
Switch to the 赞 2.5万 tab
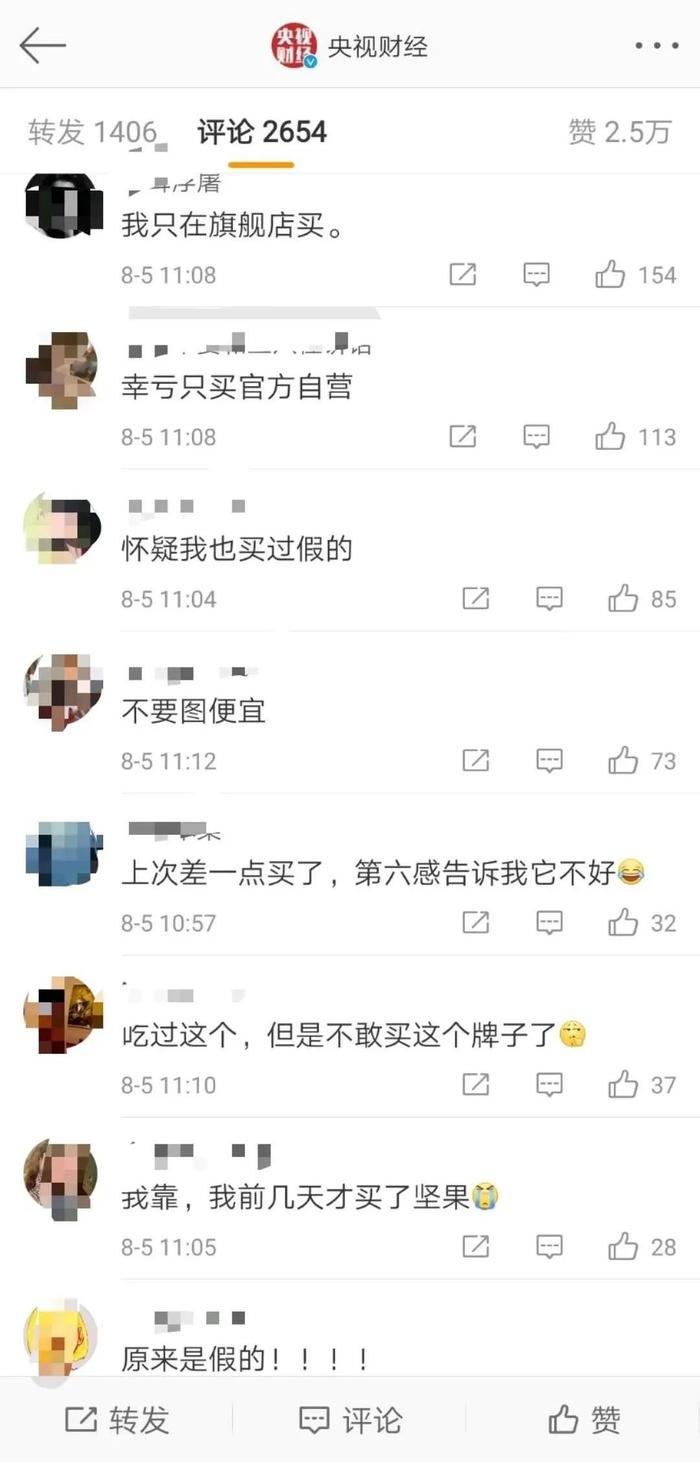[x=619, y=132]
